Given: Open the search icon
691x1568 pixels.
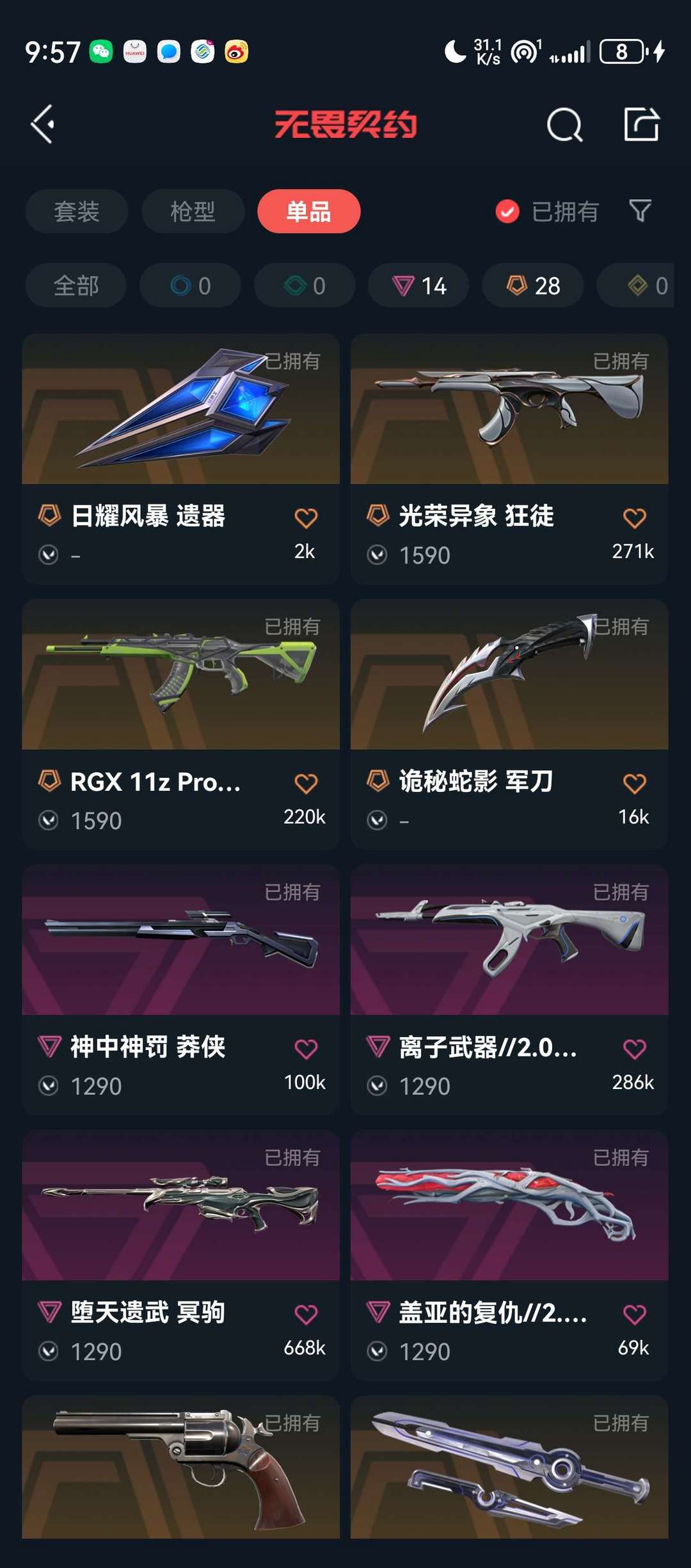Looking at the screenshot, I should [565, 124].
